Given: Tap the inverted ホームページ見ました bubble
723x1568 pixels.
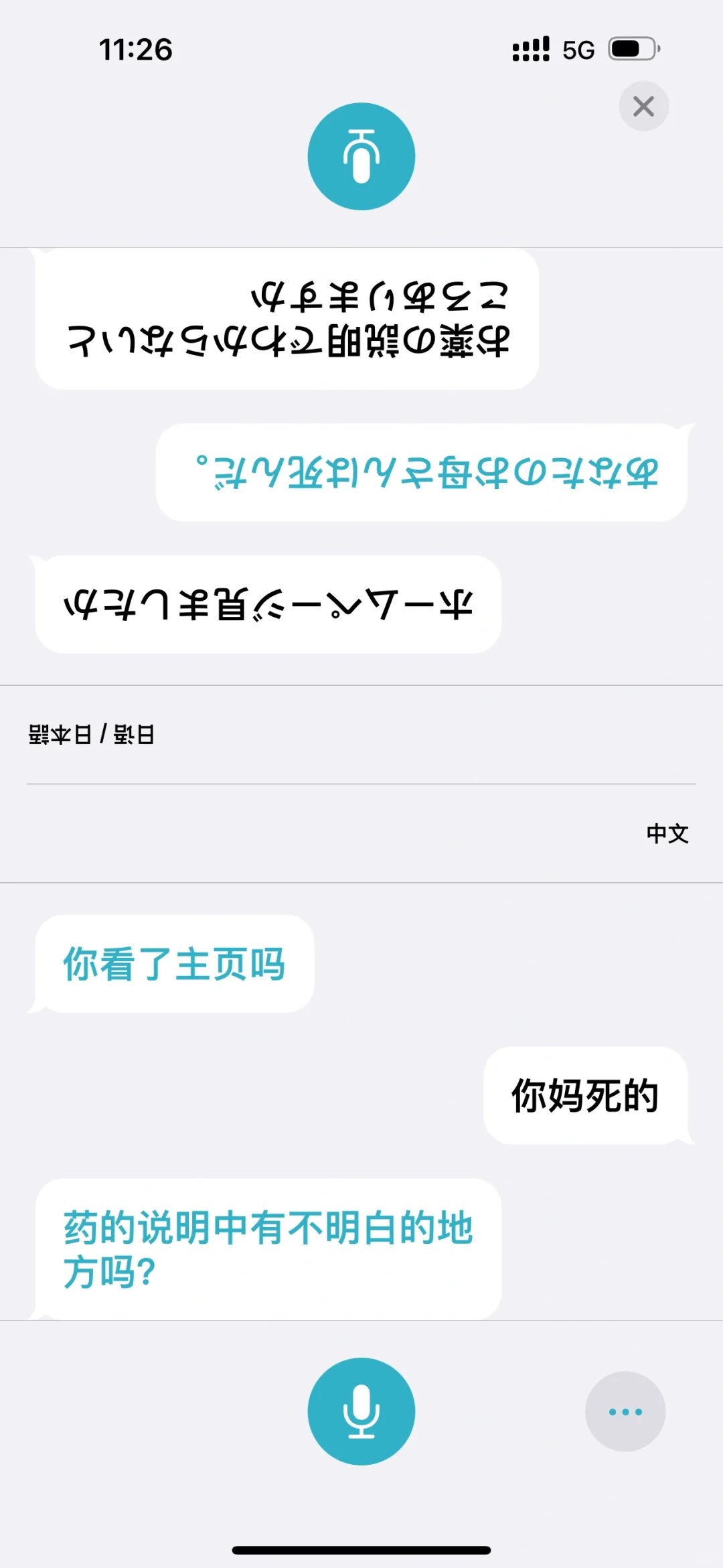Looking at the screenshot, I should [268, 605].
